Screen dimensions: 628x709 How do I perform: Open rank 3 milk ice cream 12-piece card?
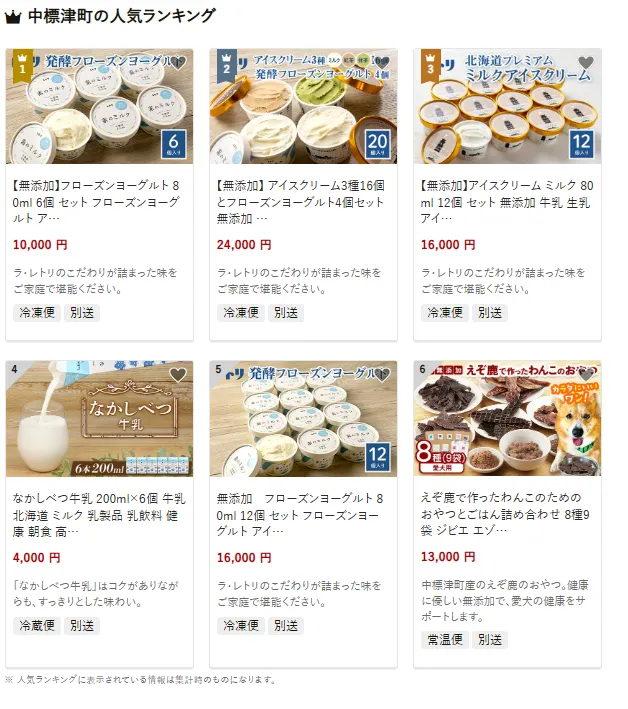[507, 200]
